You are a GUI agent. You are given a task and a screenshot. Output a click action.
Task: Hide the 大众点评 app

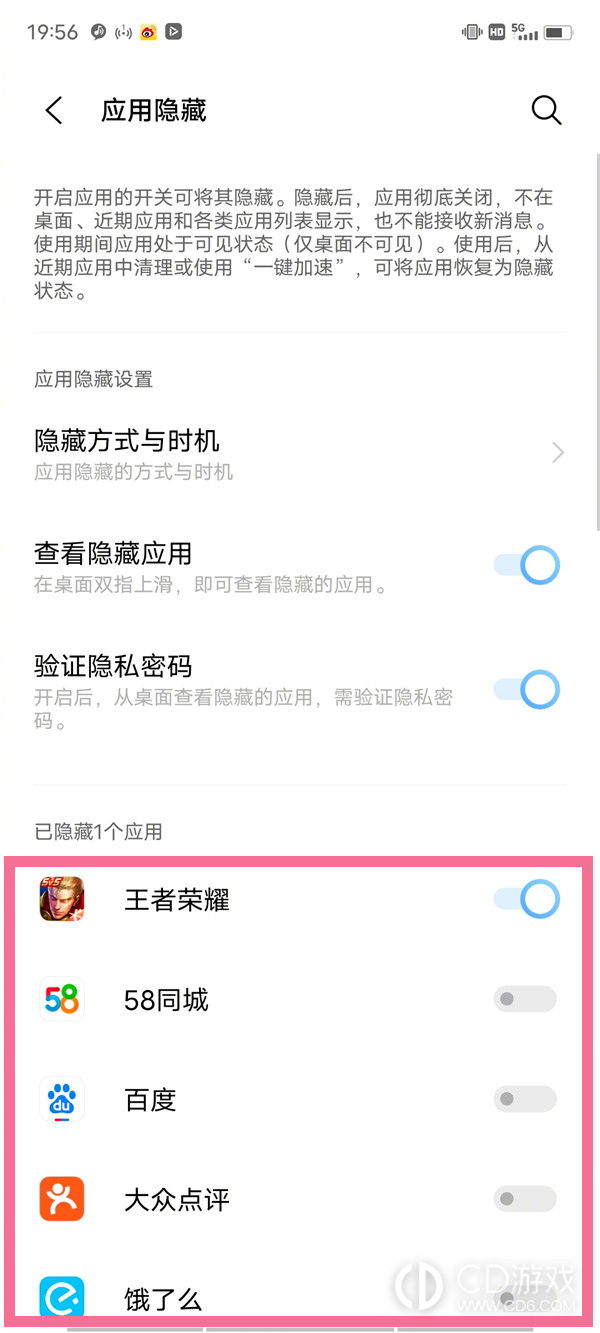pyautogui.click(x=525, y=1198)
